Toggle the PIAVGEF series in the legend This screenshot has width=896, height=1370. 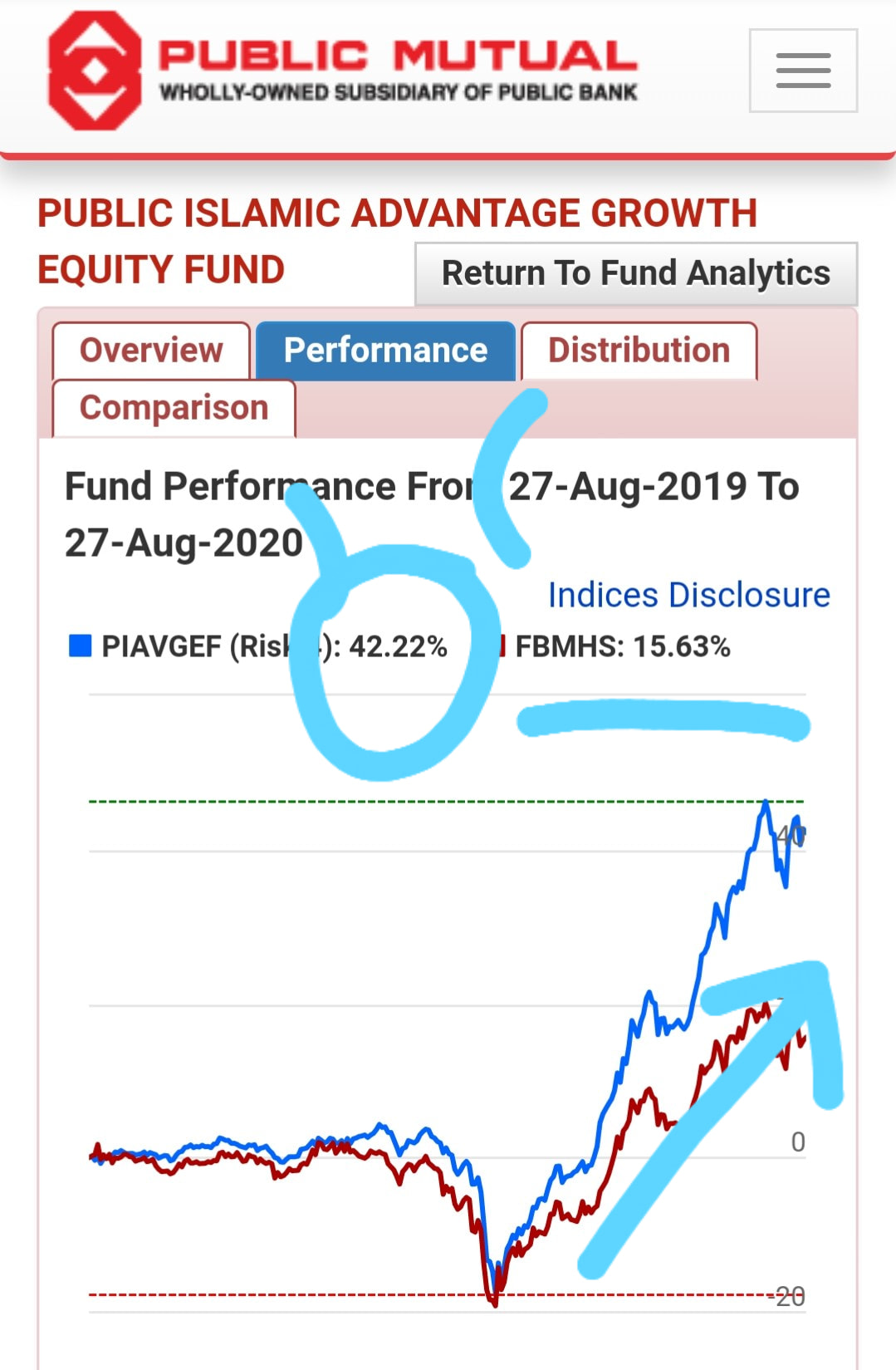[x=257, y=646]
